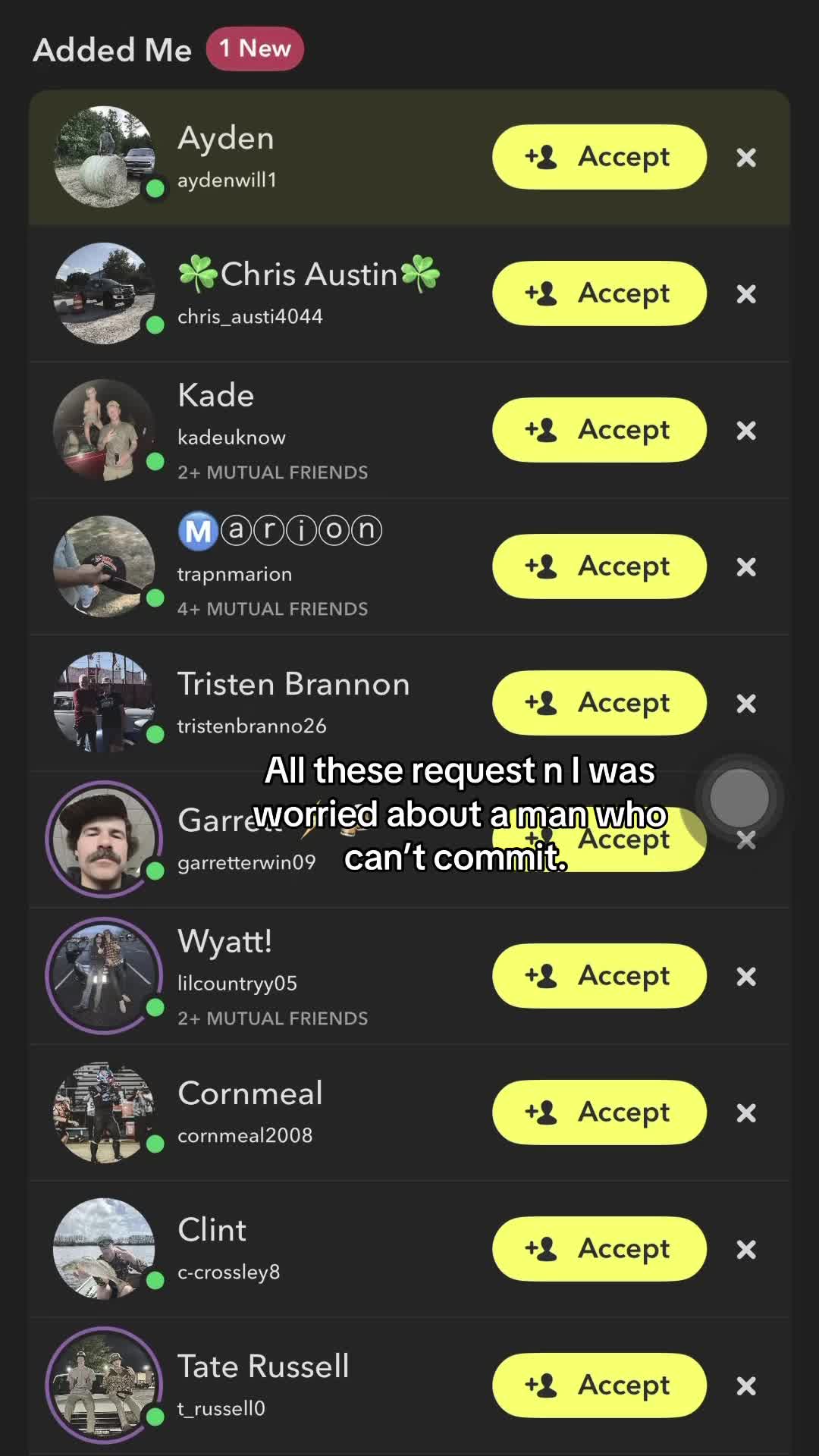This screenshot has width=819, height=1456.
Task: Tap the gray AssistiveTouch floating button
Action: (x=739, y=798)
